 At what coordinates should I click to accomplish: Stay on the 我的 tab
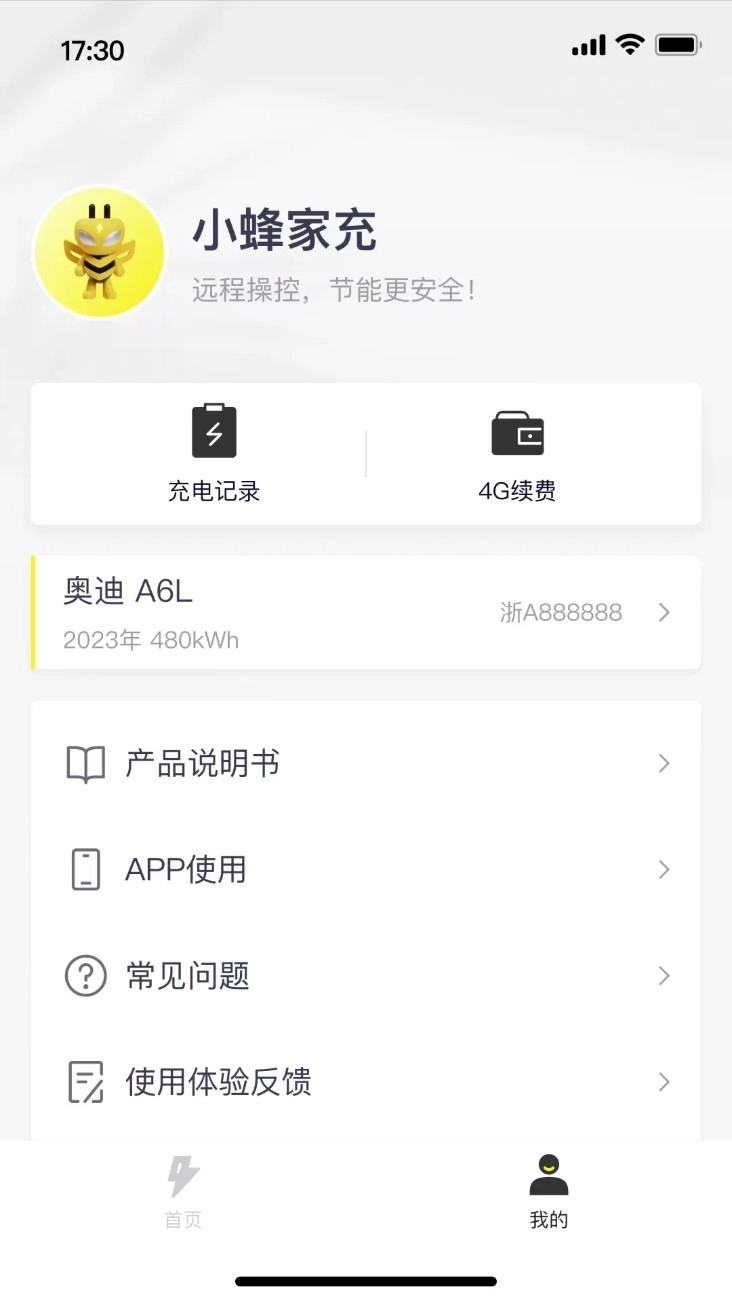click(548, 1195)
